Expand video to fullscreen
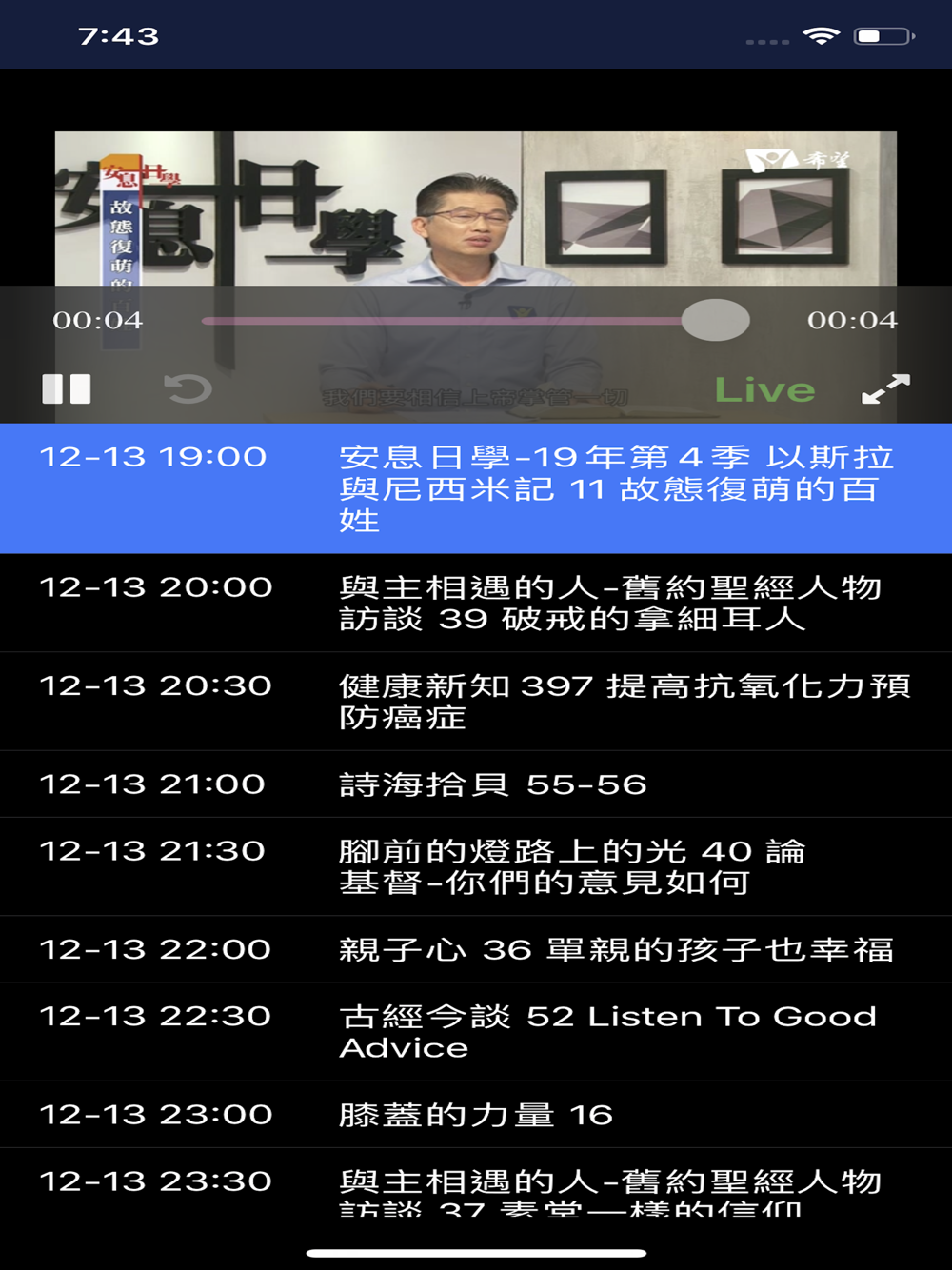The image size is (952, 1270). click(885, 388)
